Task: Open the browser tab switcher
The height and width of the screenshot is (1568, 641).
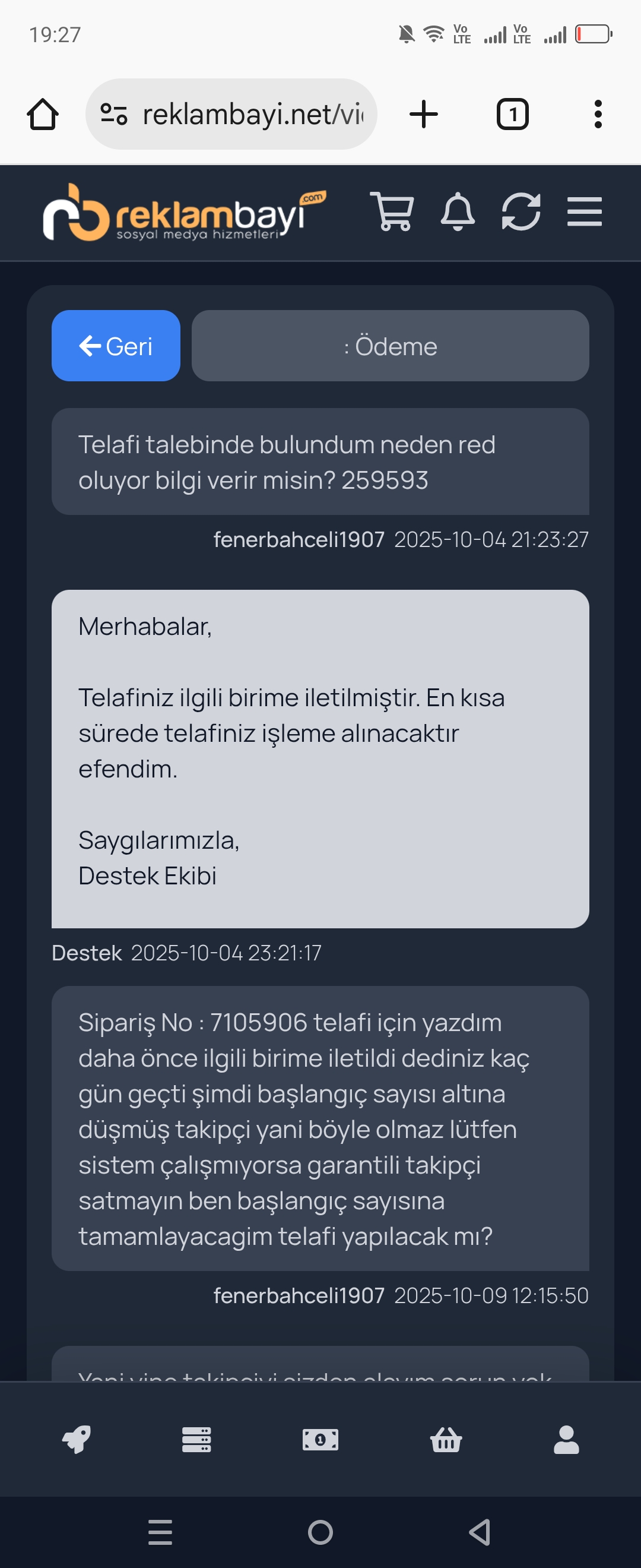Action: pyautogui.click(x=513, y=115)
